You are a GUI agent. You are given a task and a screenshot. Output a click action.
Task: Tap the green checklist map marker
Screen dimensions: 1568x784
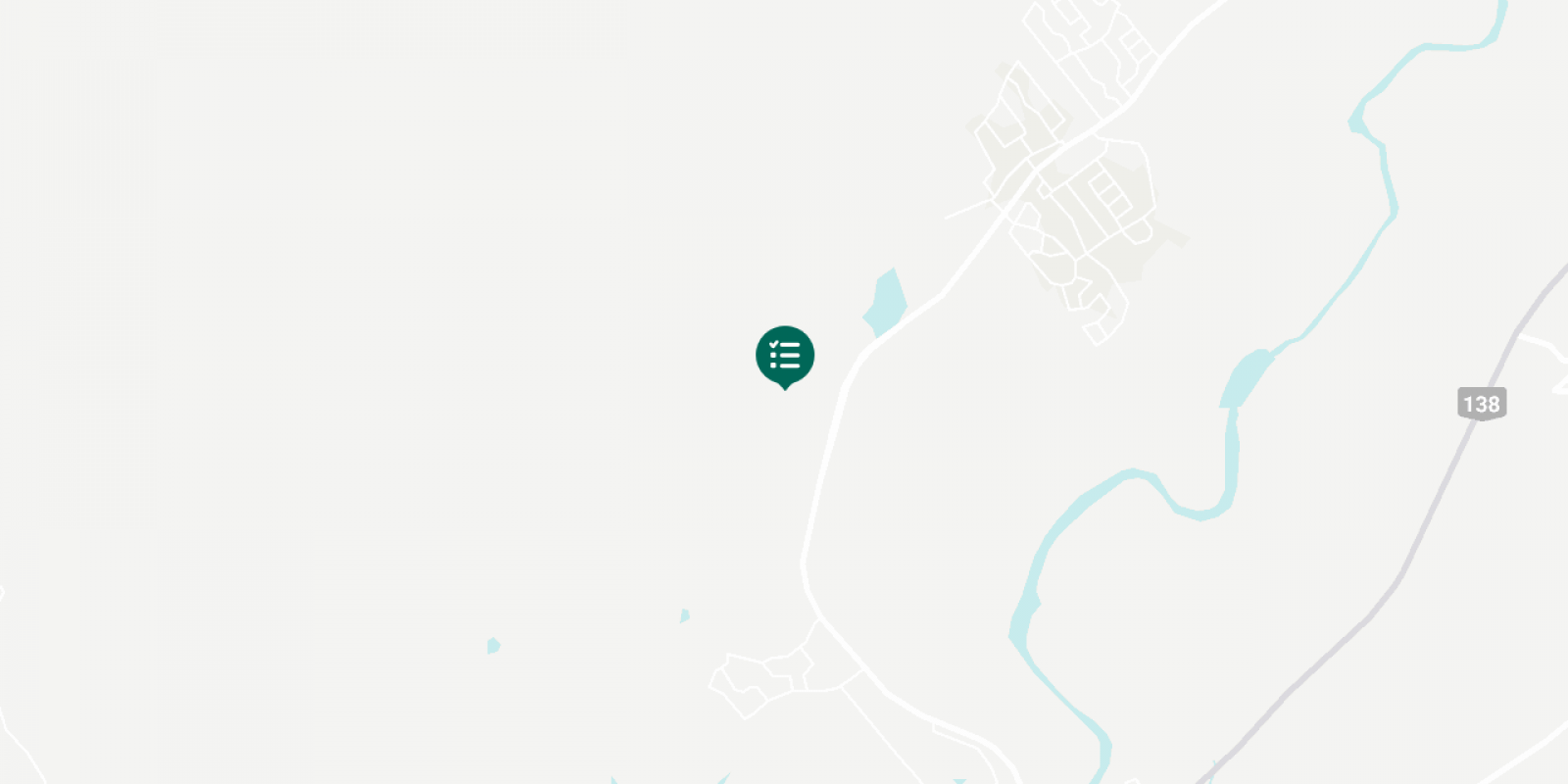click(785, 355)
